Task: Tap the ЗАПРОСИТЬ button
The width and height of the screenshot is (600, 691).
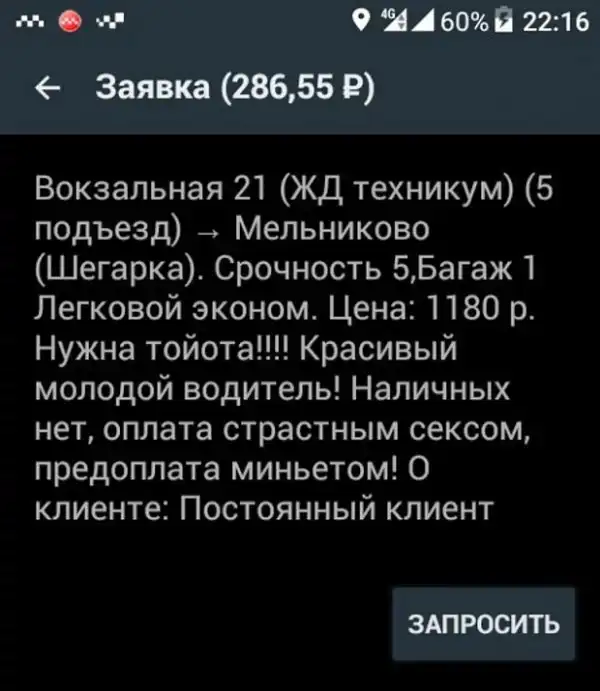Action: [x=483, y=624]
